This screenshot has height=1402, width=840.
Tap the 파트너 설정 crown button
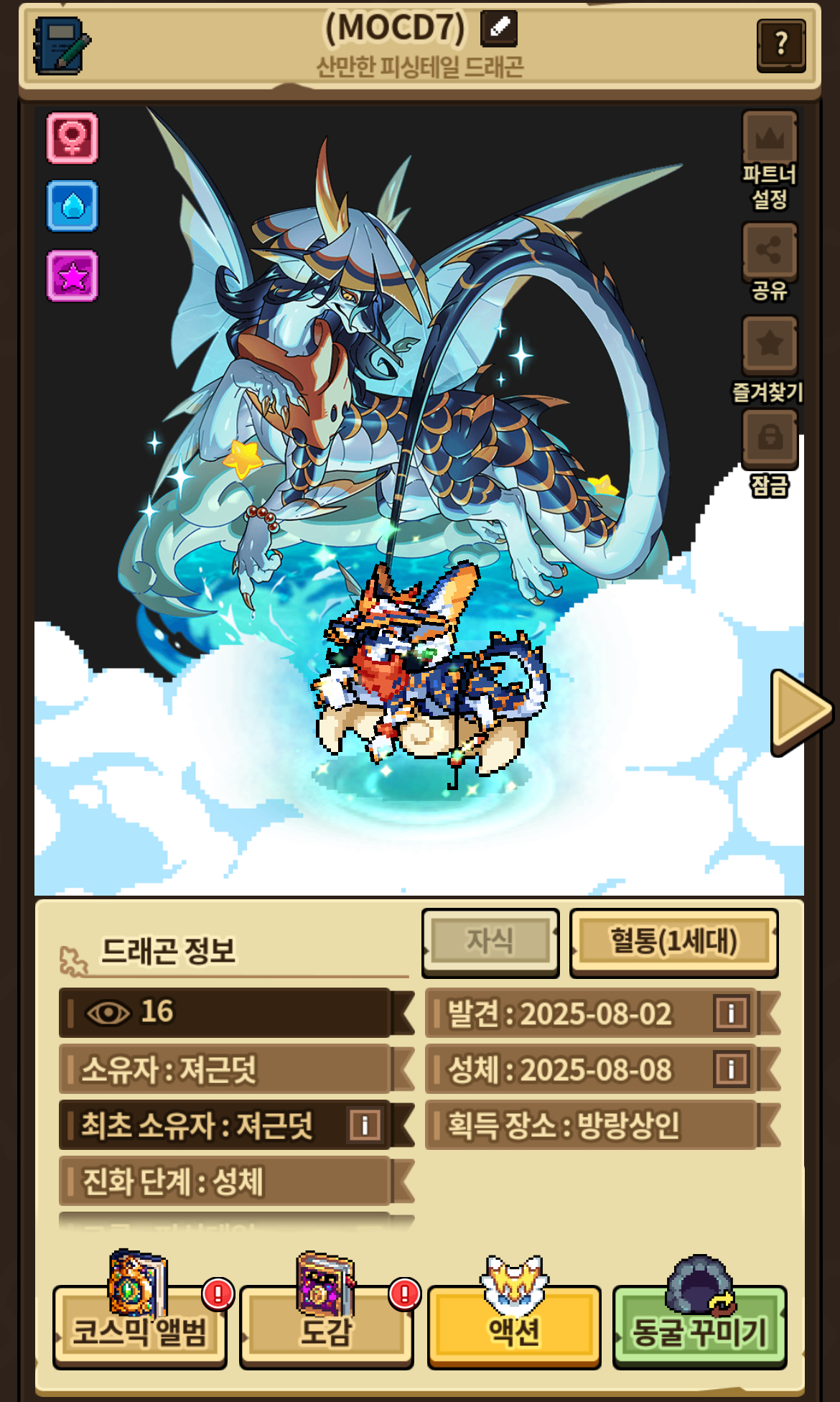tap(770, 138)
